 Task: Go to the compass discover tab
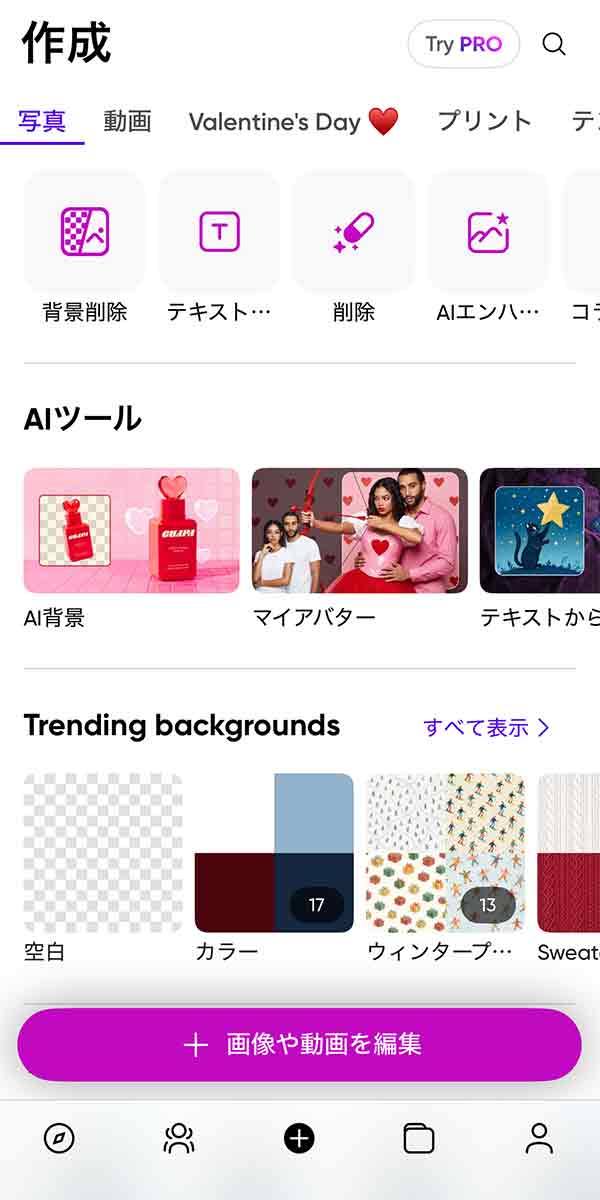[59, 1138]
